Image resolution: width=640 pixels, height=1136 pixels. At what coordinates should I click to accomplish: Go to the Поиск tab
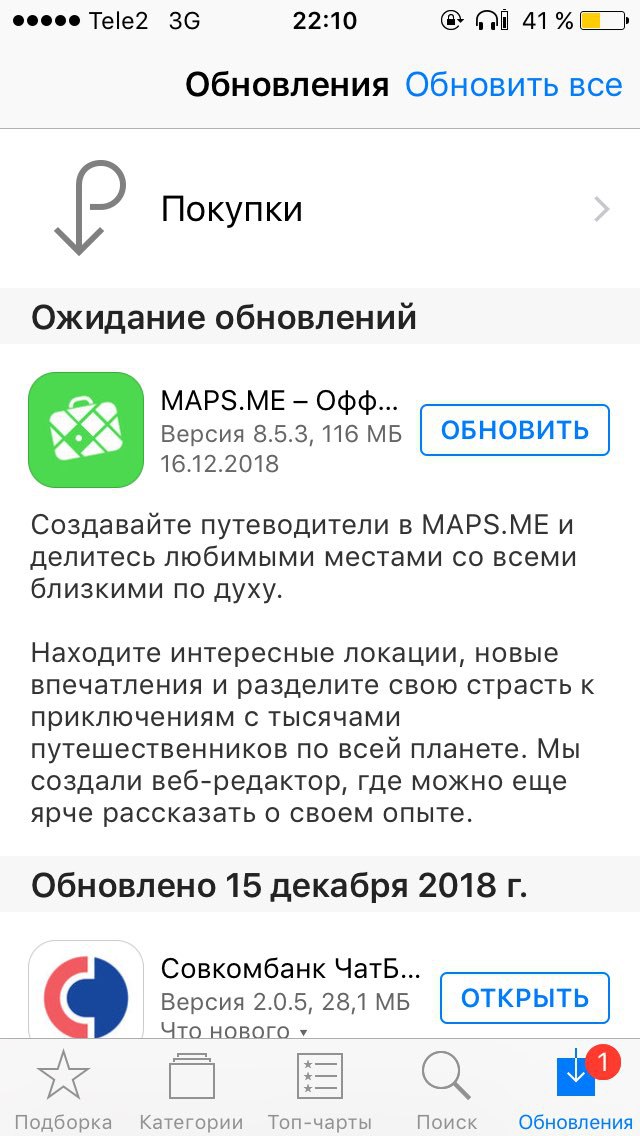[446, 1089]
